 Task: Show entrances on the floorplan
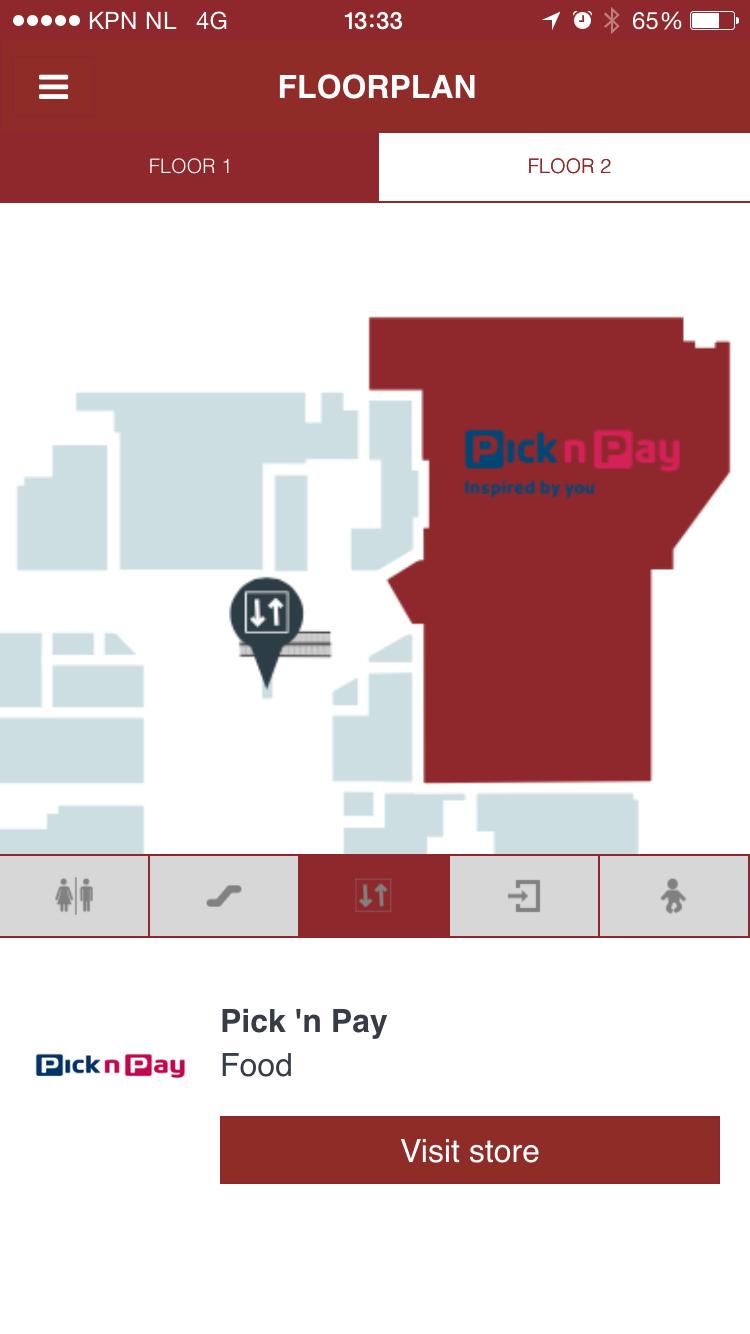[524, 896]
